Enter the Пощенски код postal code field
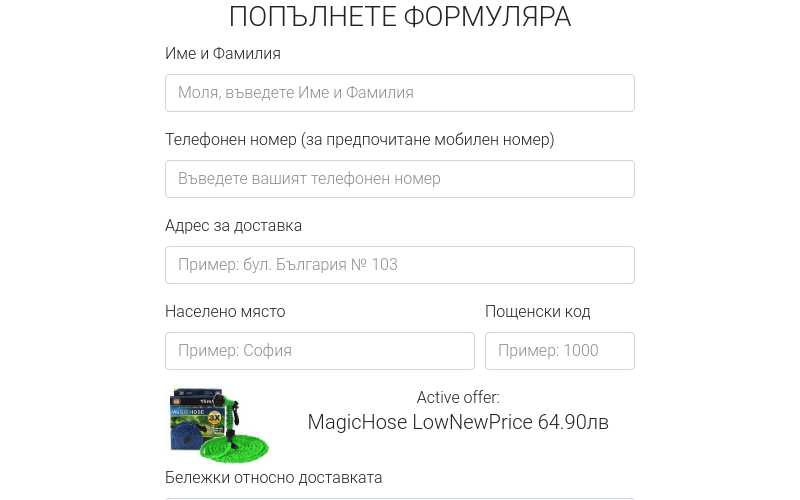This screenshot has width=800, height=500. click(559, 351)
